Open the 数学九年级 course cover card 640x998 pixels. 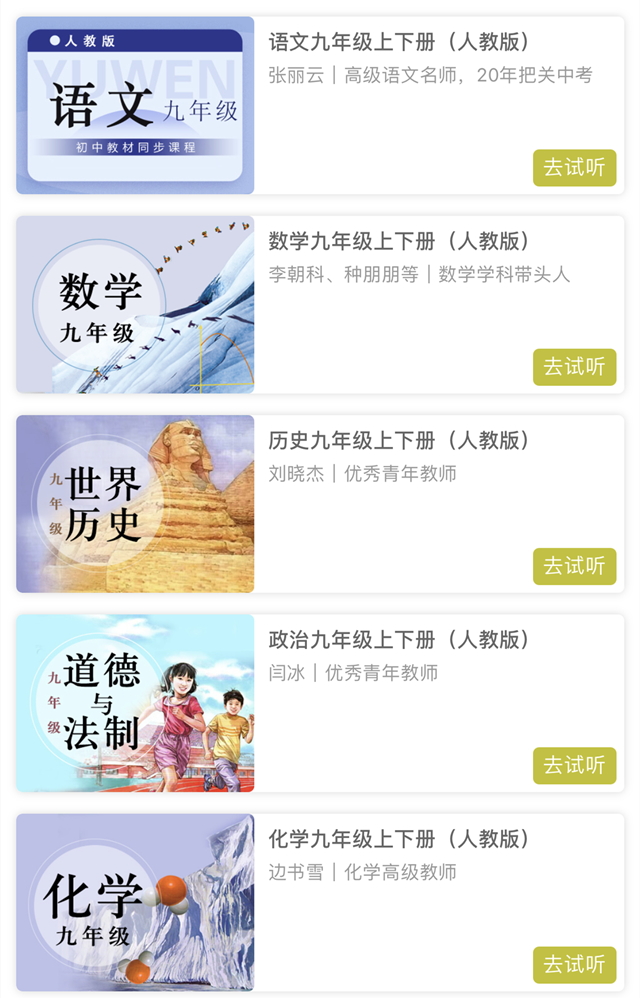tap(135, 304)
